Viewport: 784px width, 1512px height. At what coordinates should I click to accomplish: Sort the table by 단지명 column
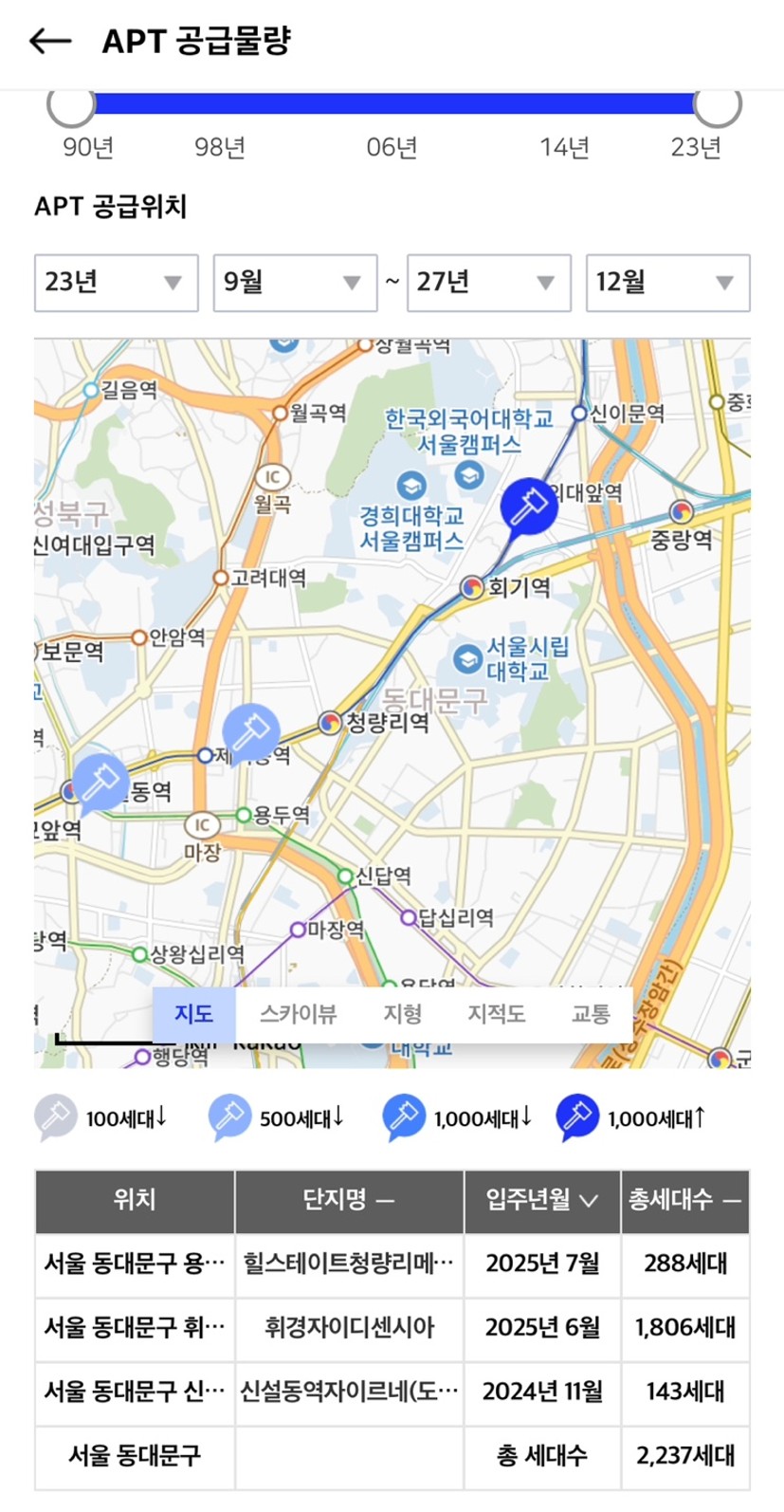point(349,1200)
